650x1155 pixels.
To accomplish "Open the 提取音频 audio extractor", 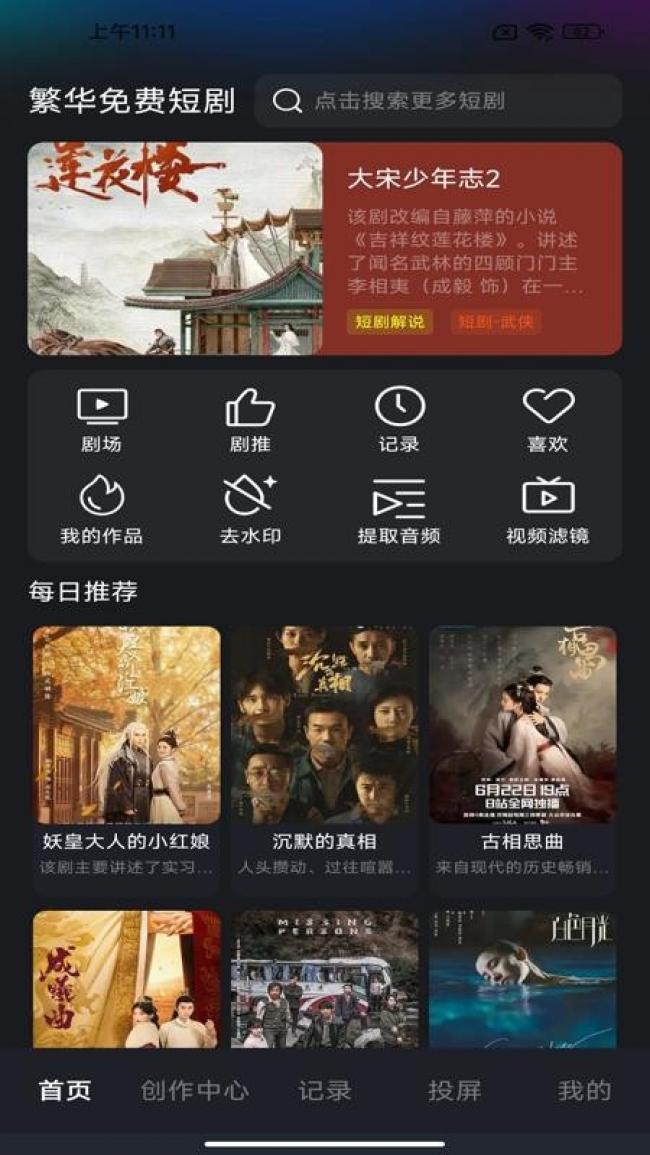I will (399, 511).
